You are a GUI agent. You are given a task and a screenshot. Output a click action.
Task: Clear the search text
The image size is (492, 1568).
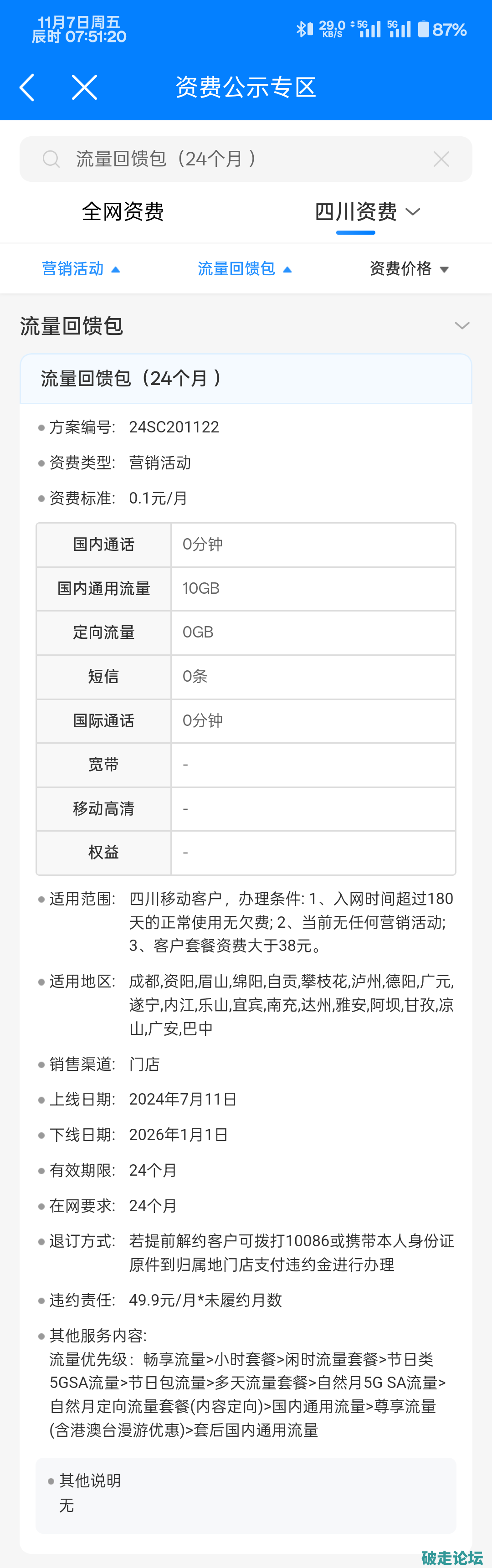point(441,159)
